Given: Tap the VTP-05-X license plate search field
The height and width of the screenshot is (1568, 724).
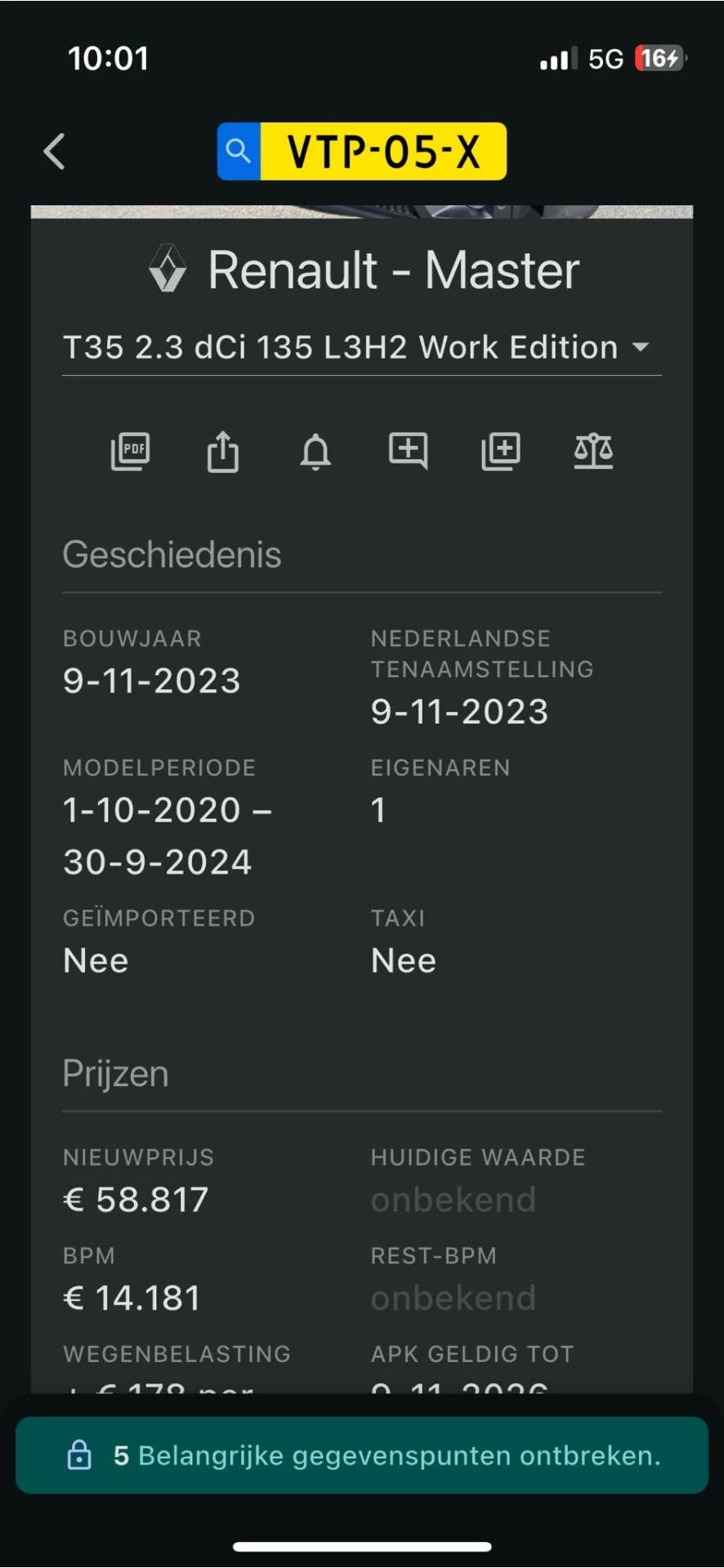Looking at the screenshot, I should point(362,151).
